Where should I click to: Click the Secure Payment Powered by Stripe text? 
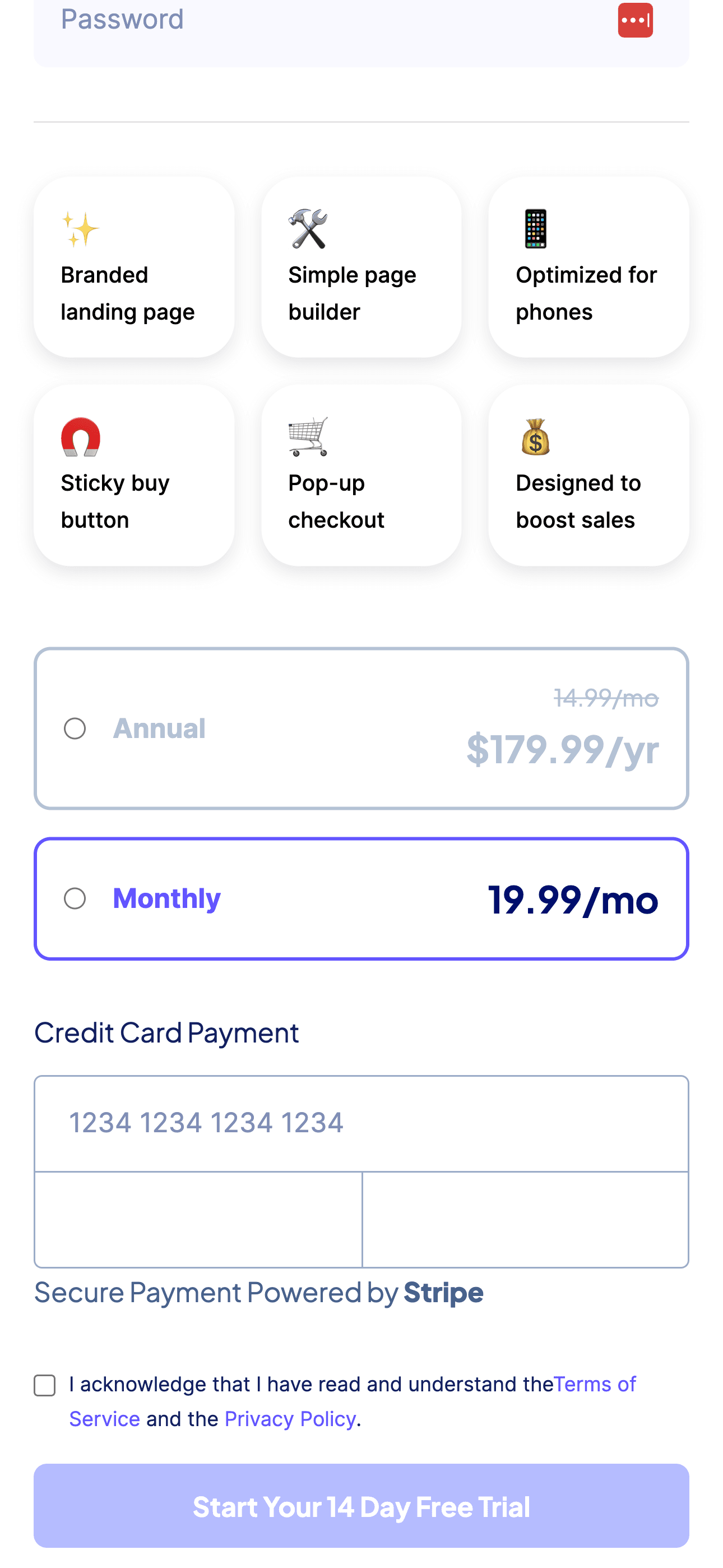pyautogui.click(x=258, y=1292)
